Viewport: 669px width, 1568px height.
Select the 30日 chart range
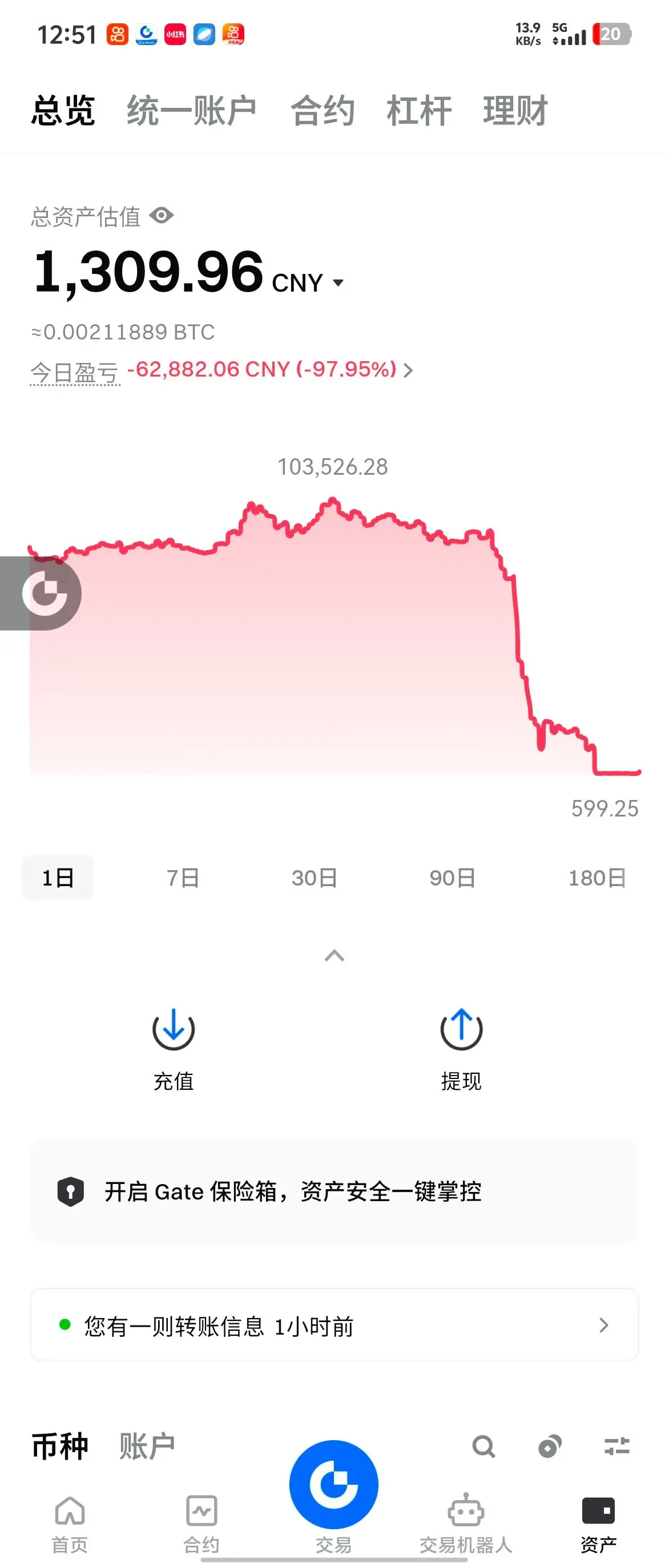tap(314, 878)
